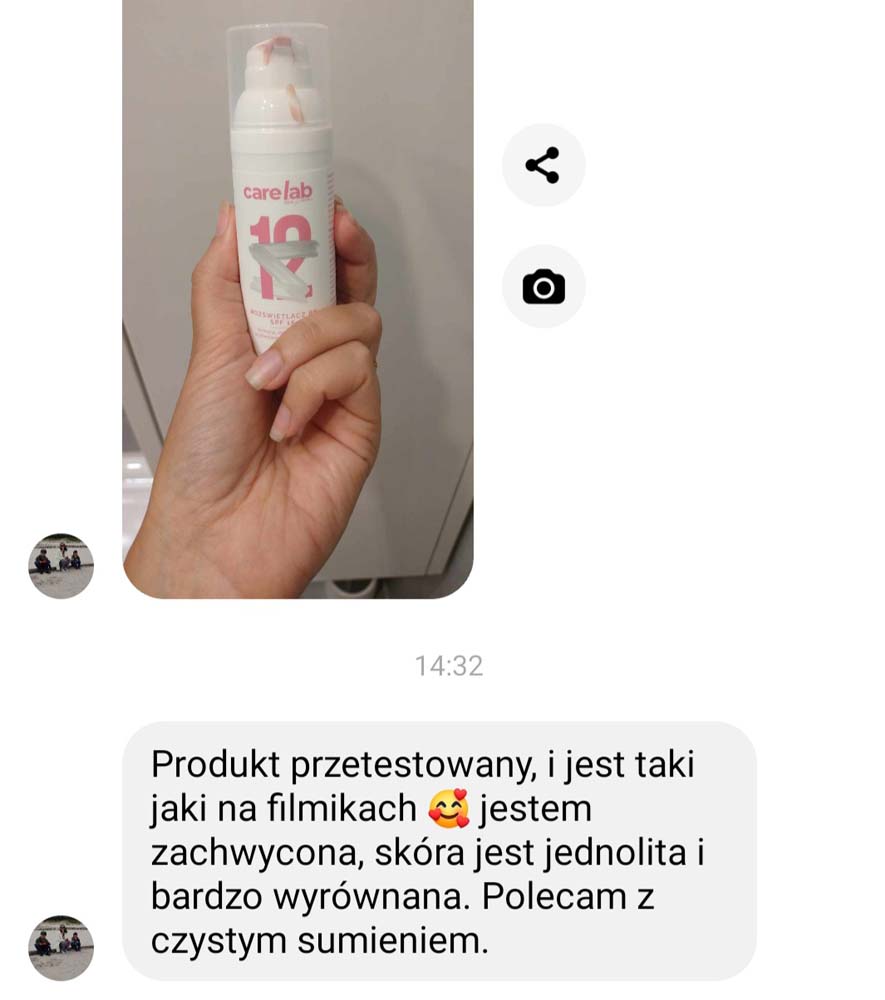Open the received product photo message
The height and width of the screenshot is (1000, 885).
[298, 300]
